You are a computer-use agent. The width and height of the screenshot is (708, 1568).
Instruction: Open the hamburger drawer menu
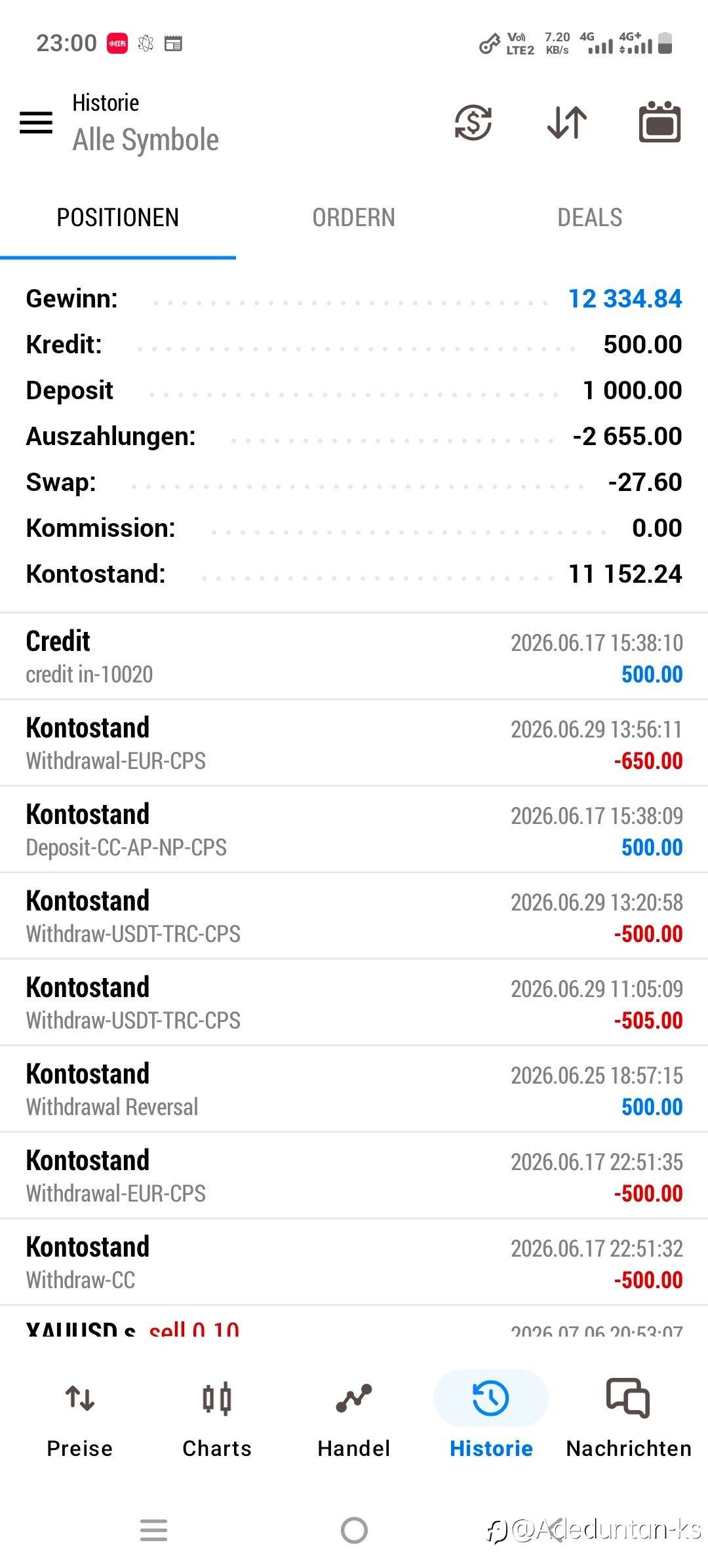(x=36, y=123)
